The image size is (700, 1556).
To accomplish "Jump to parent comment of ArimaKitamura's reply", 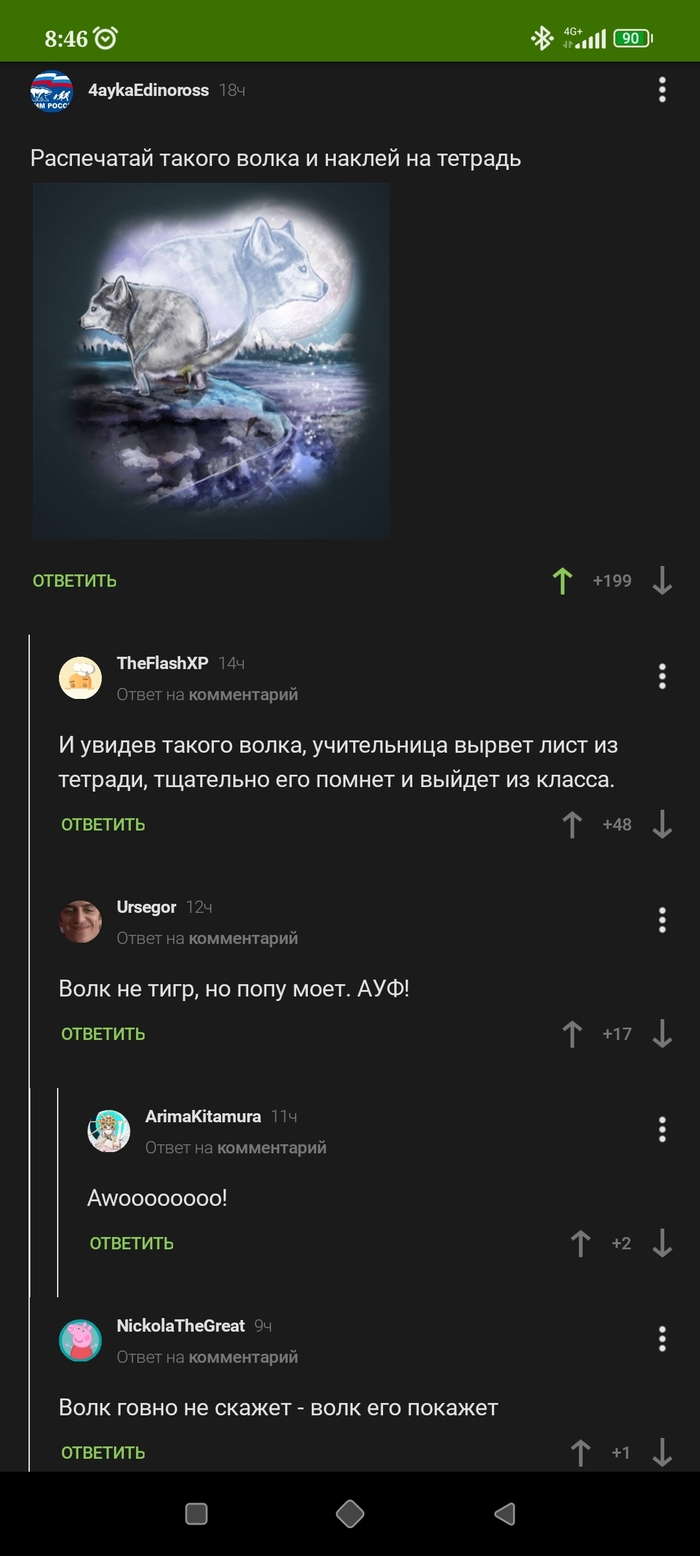I will 272,1148.
